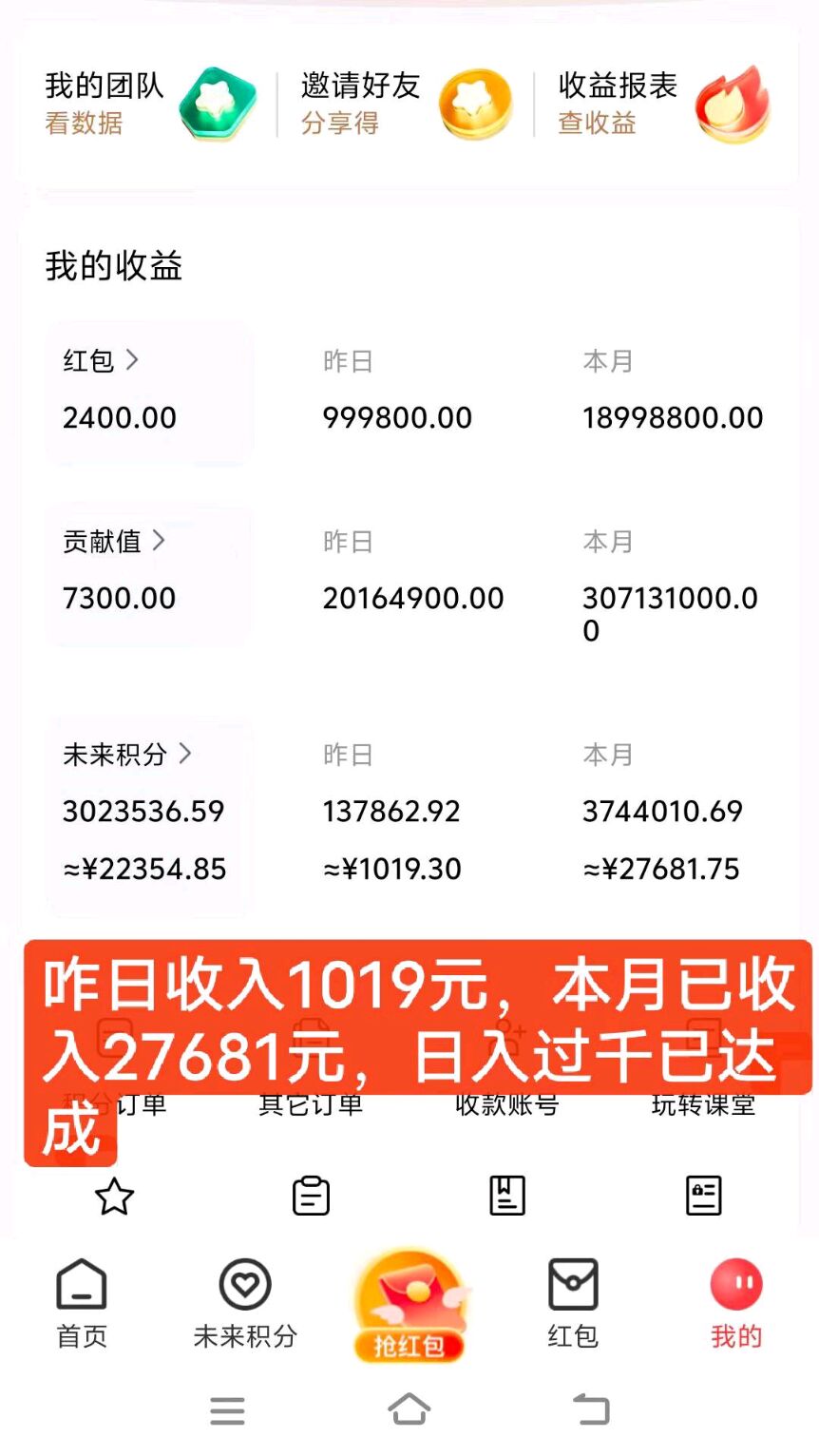Return to the system home screen
Viewport: 819px width, 1456px height.
click(409, 1408)
